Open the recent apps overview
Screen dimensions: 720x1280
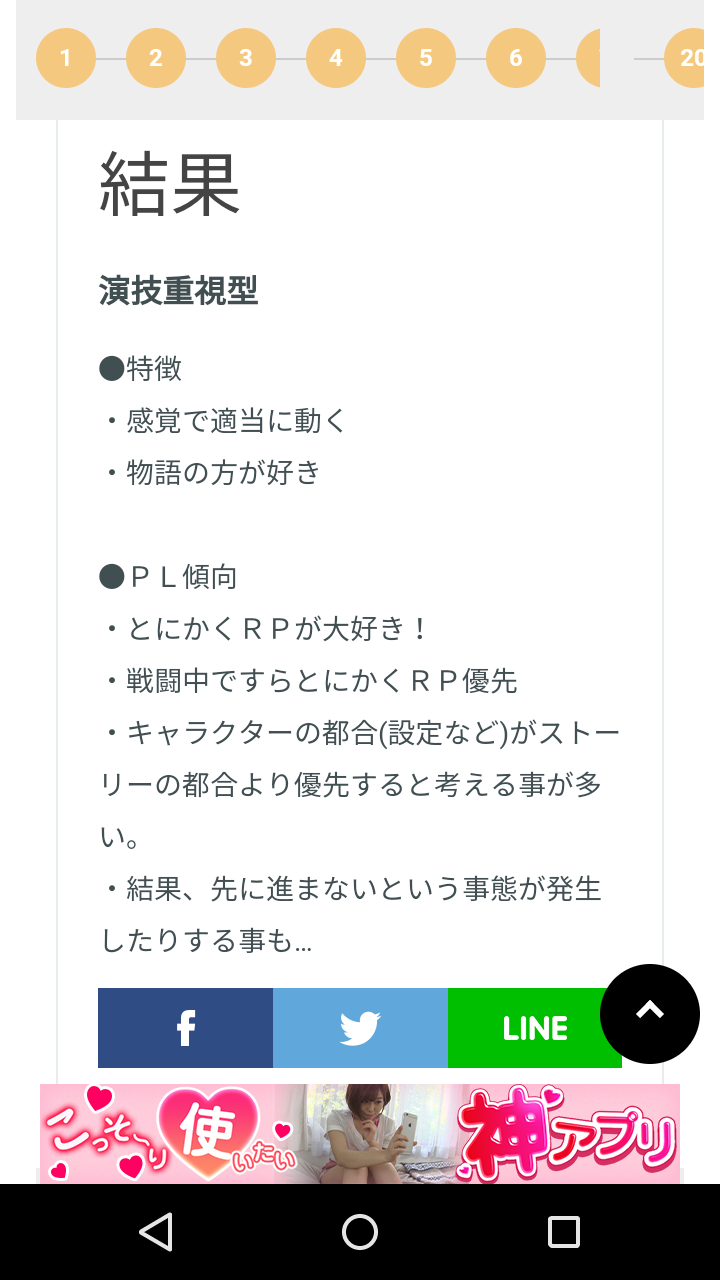pyautogui.click(x=564, y=1232)
